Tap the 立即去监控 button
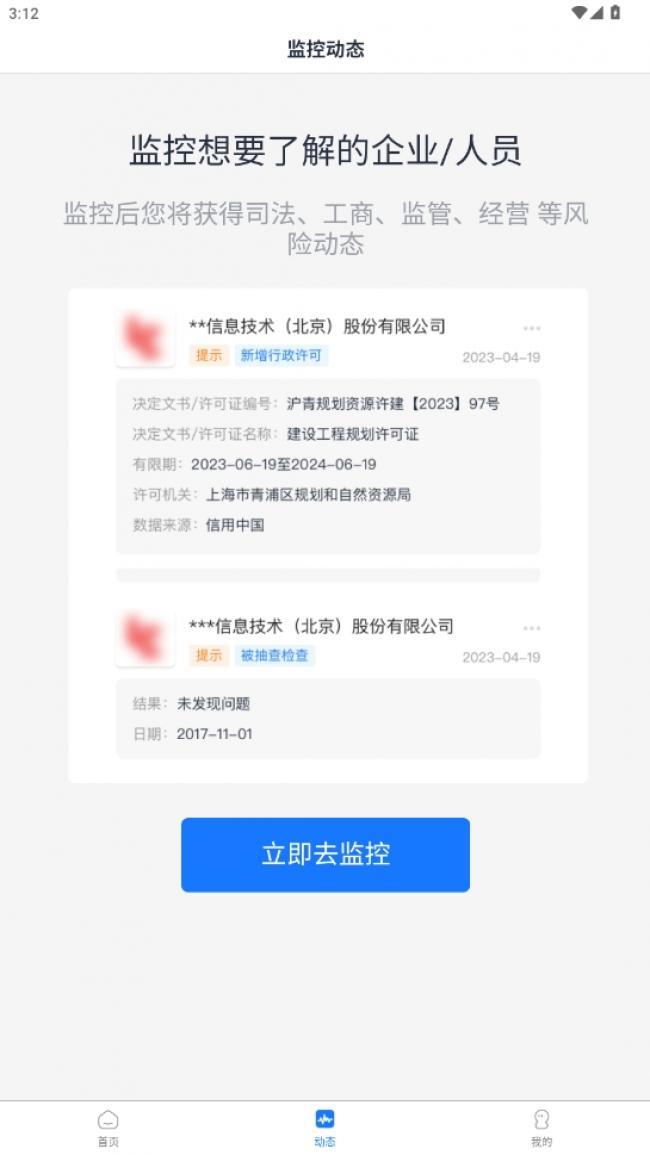 tap(325, 854)
